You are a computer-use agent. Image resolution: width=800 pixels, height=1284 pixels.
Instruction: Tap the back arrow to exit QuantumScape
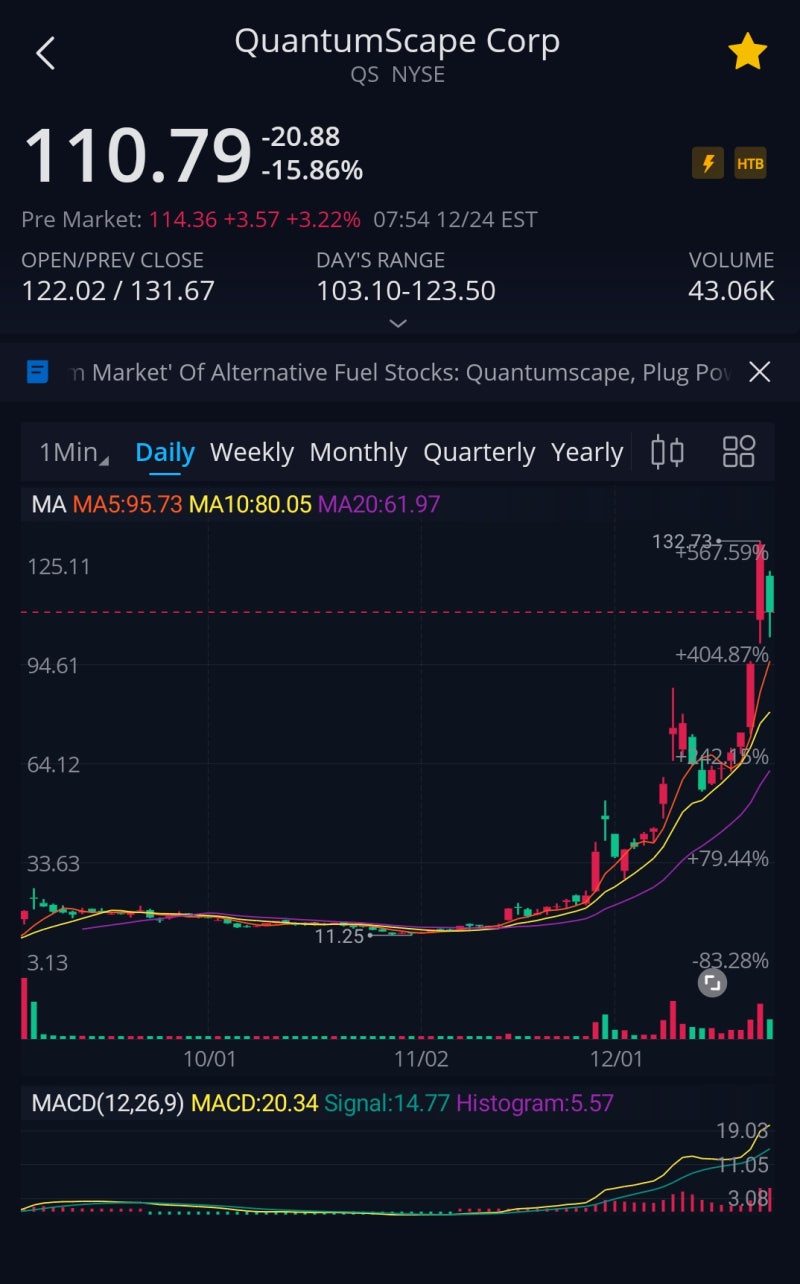coord(44,51)
